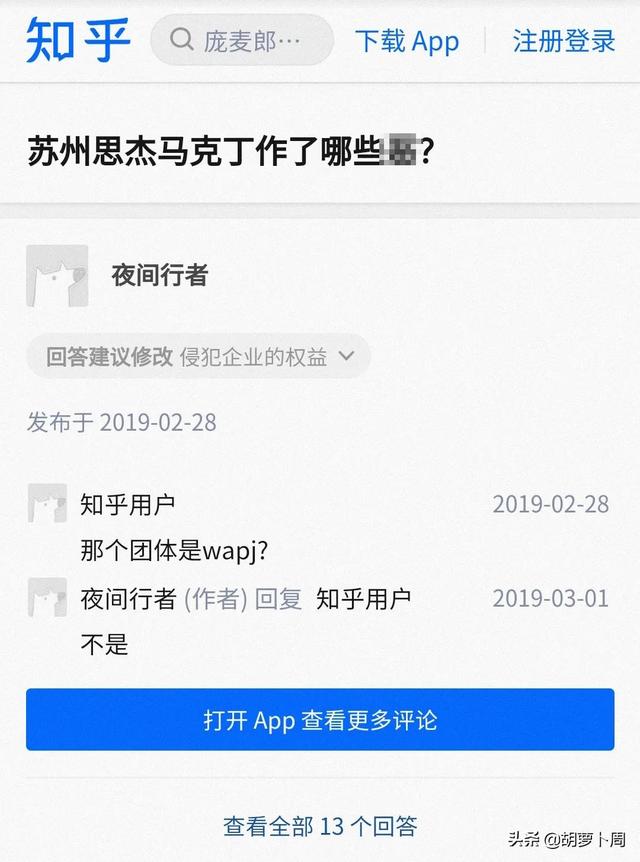Viewport: 640px width, 862px height.
Task: Tap 打开 App 查看更多评论 button
Action: point(320,720)
